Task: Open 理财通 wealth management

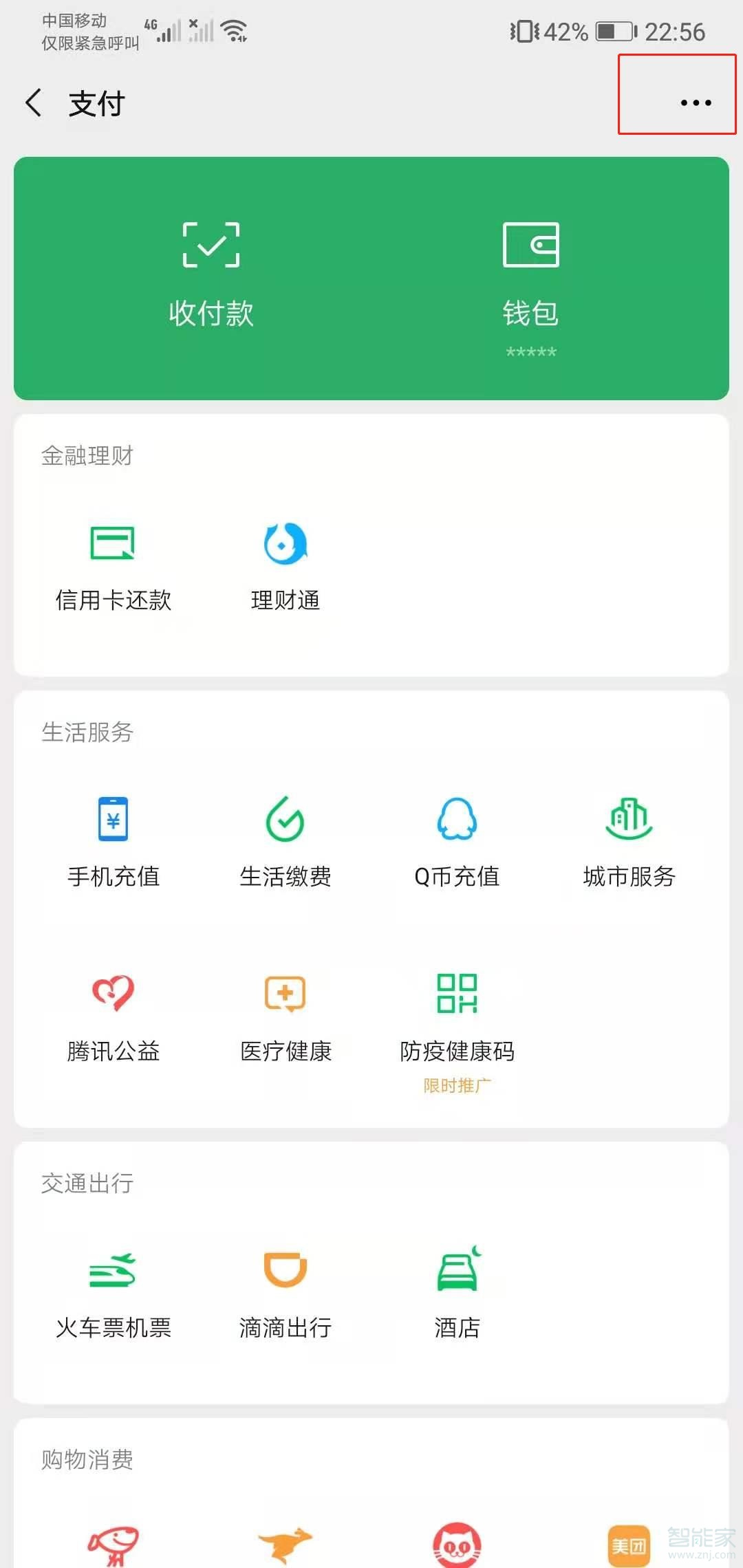Action: (284, 564)
